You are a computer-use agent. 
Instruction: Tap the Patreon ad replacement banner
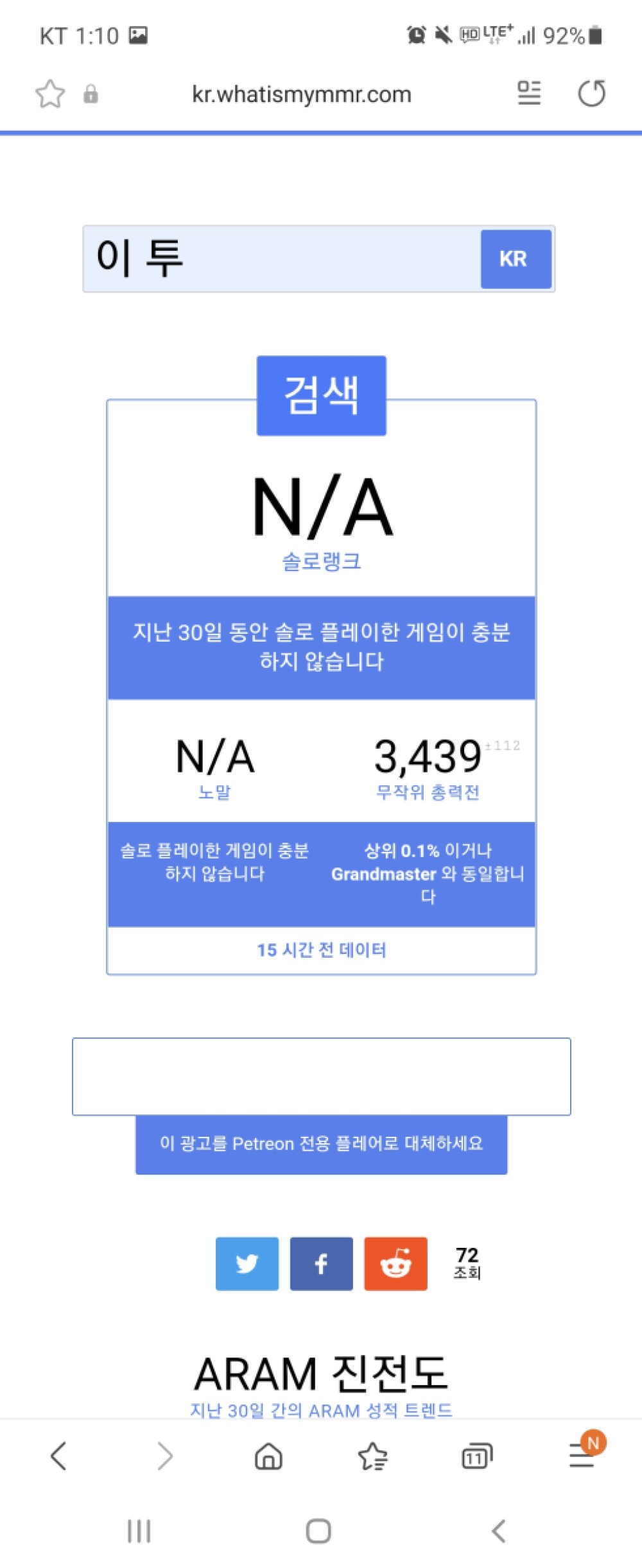[321, 1144]
